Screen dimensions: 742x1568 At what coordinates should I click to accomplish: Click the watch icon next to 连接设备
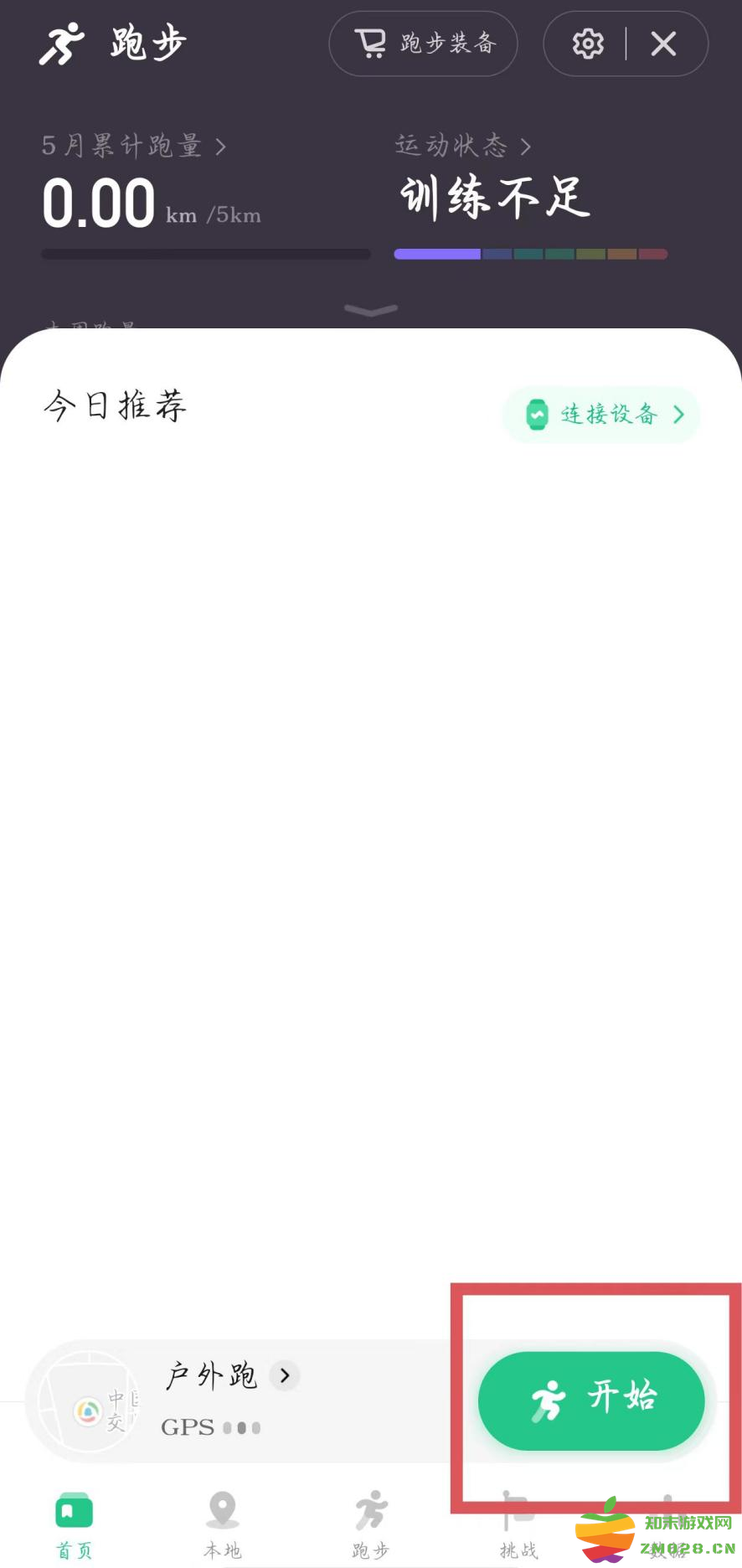tap(536, 414)
